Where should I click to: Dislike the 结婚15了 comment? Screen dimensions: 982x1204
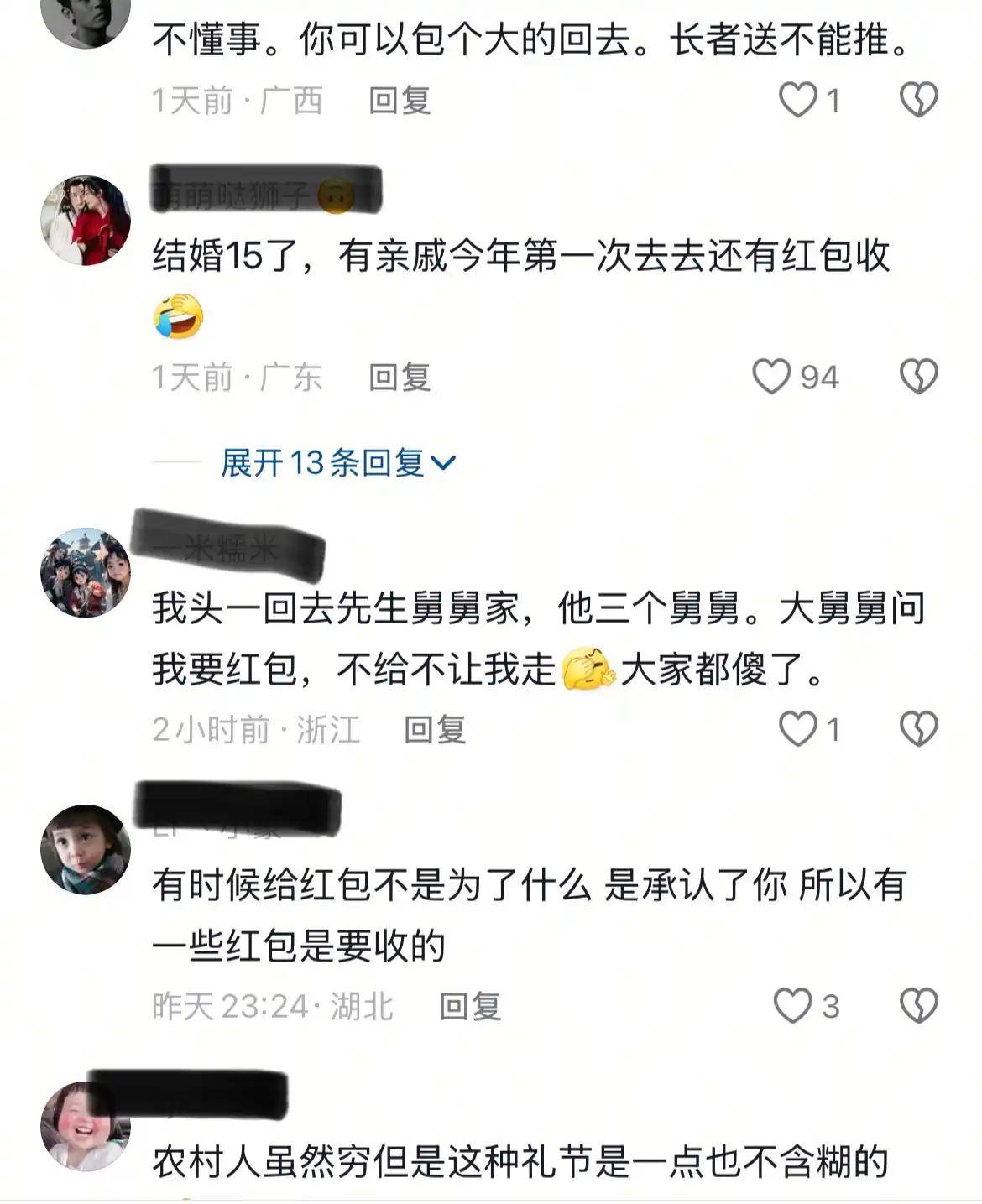click(x=918, y=377)
